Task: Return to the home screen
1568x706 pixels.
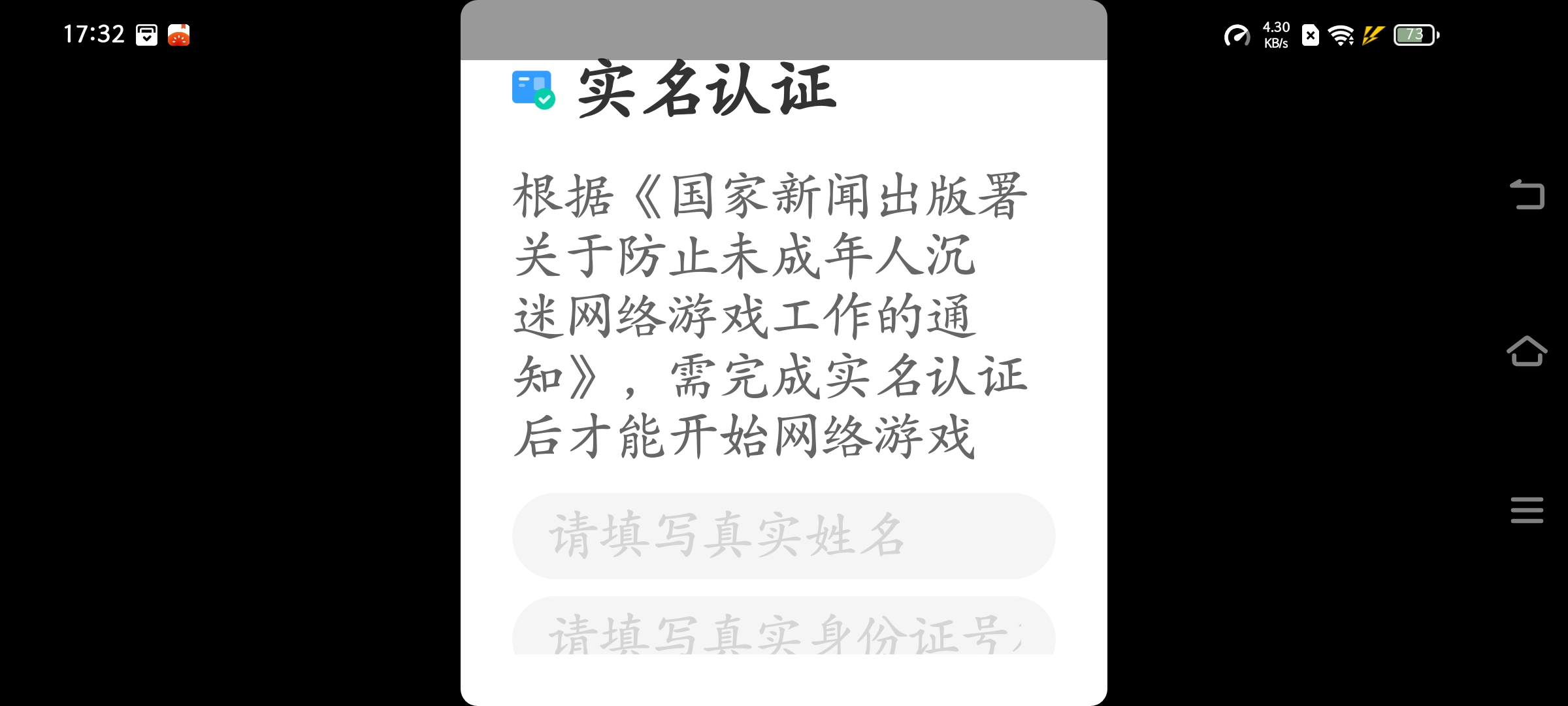Action: click(x=1527, y=352)
